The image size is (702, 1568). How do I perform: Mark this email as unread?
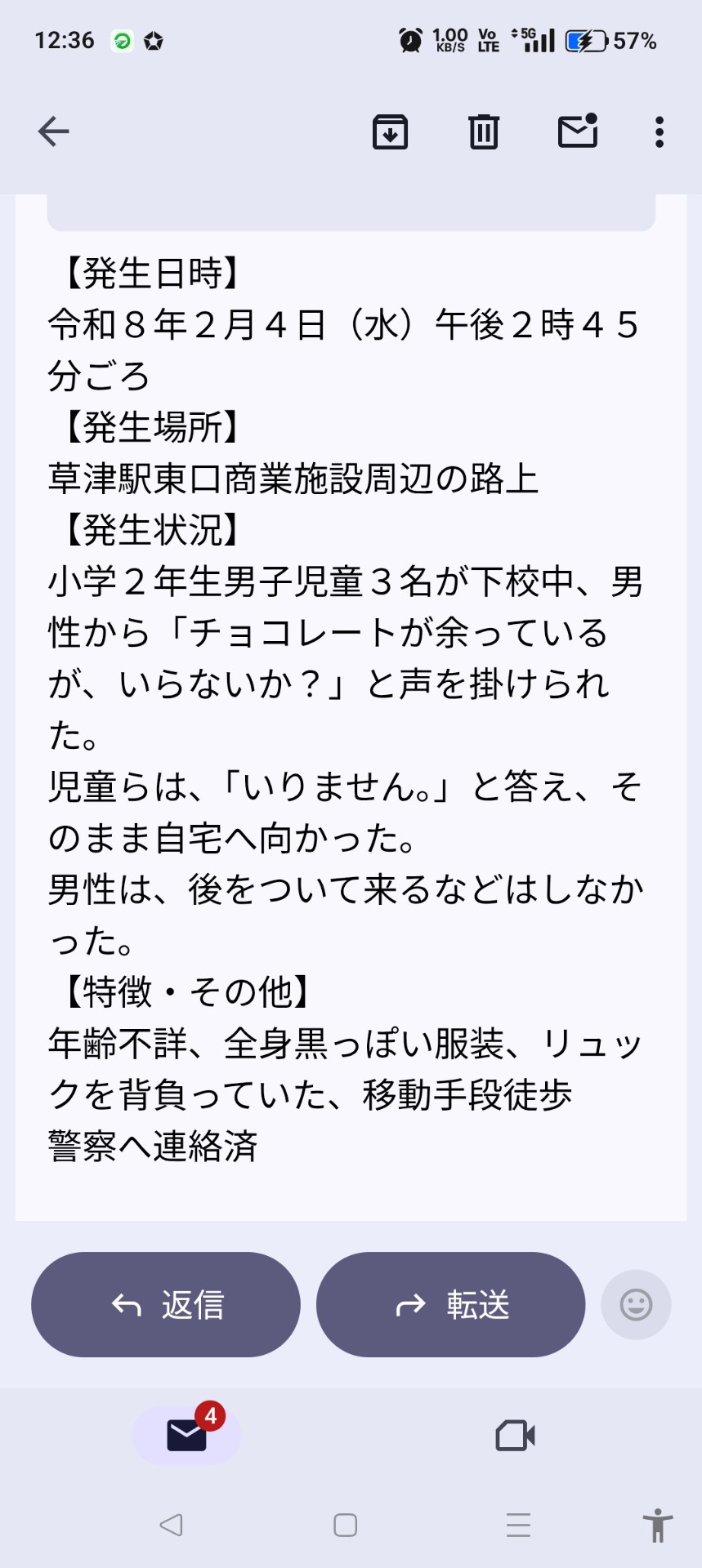point(578,131)
